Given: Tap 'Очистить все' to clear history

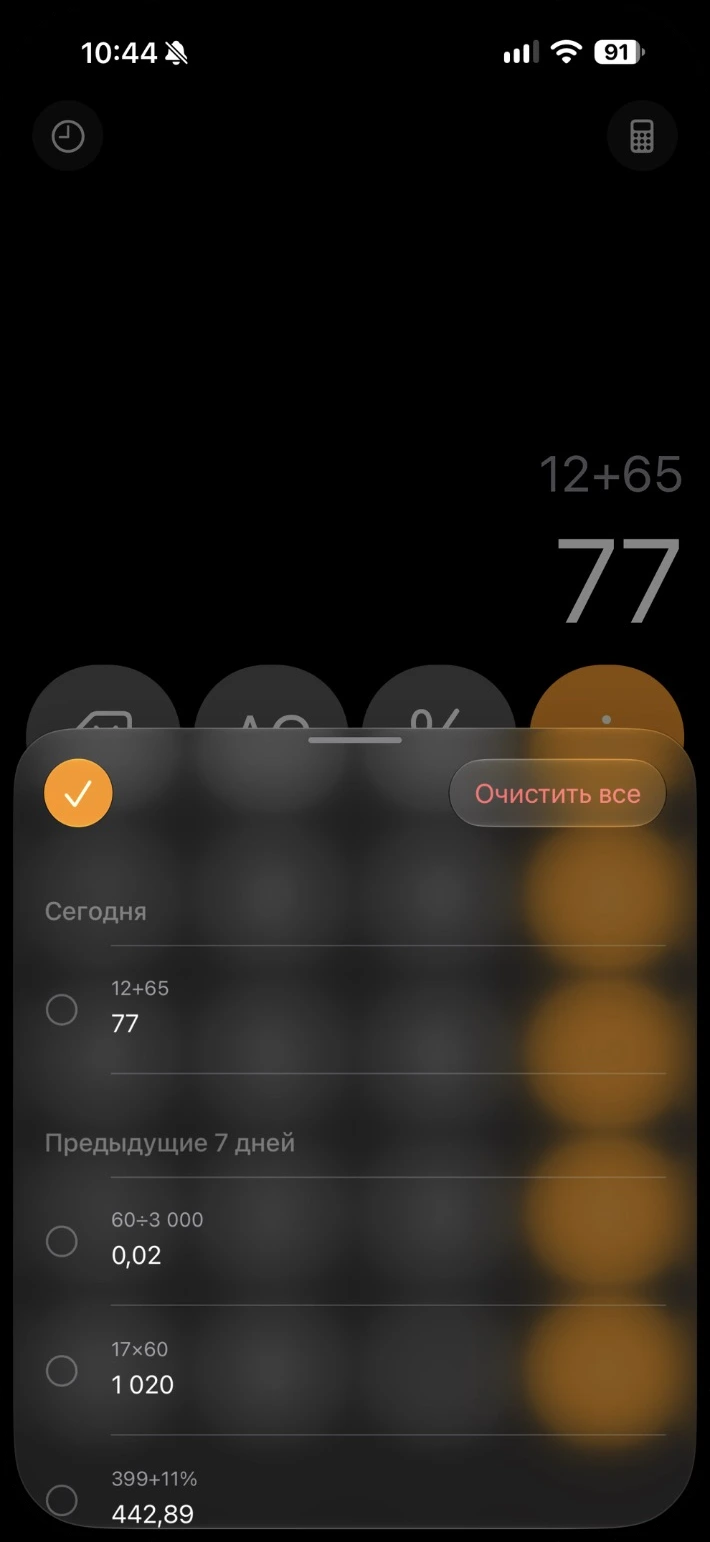Looking at the screenshot, I should tap(557, 793).
